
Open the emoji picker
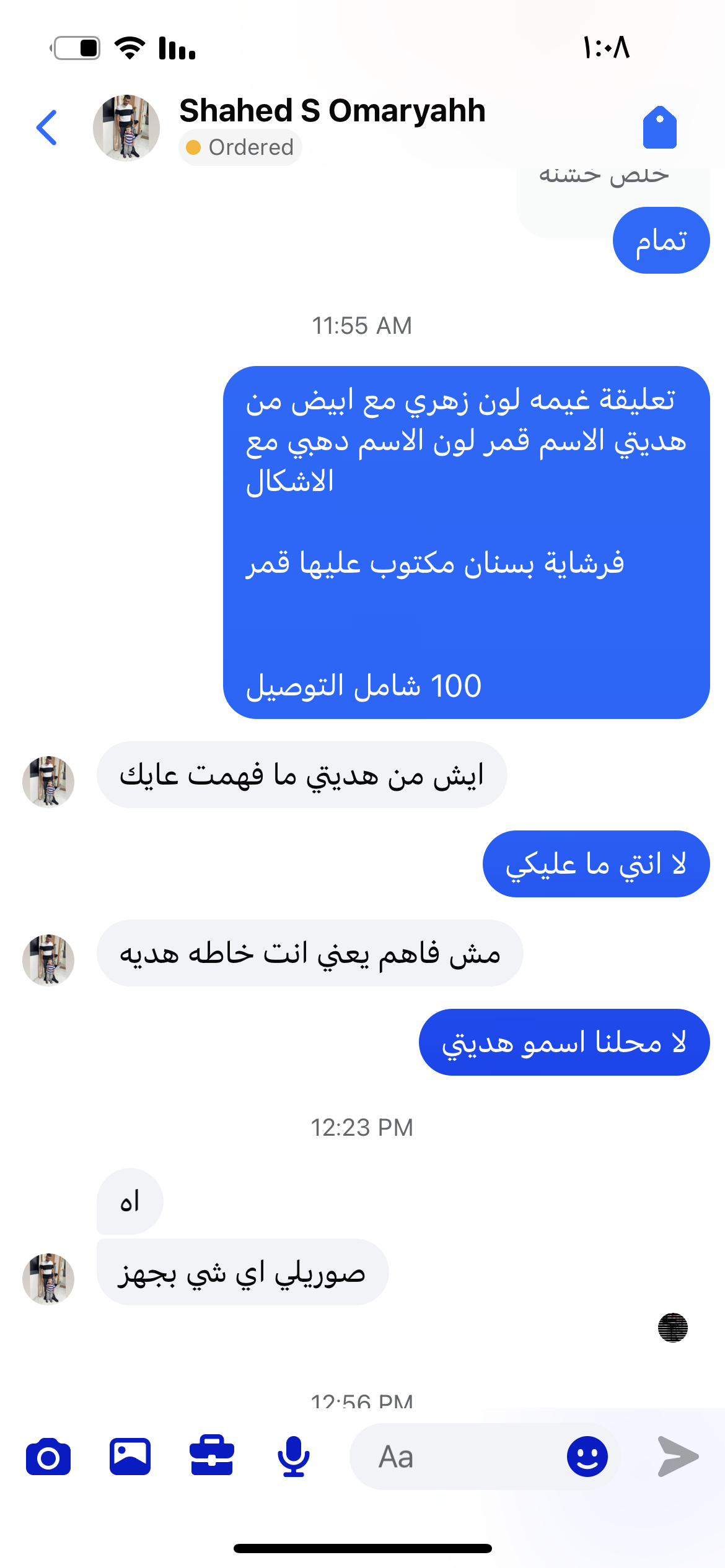(x=587, y=1457)
